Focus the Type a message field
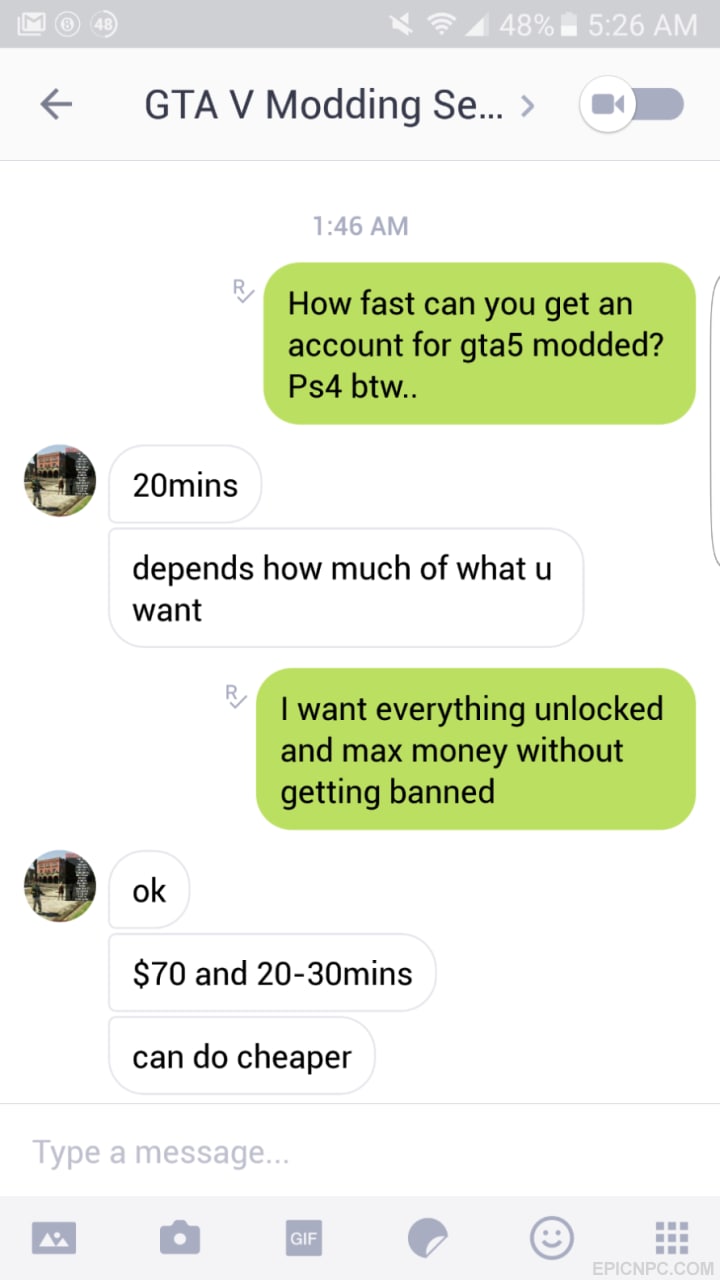 coord(360,1152)
